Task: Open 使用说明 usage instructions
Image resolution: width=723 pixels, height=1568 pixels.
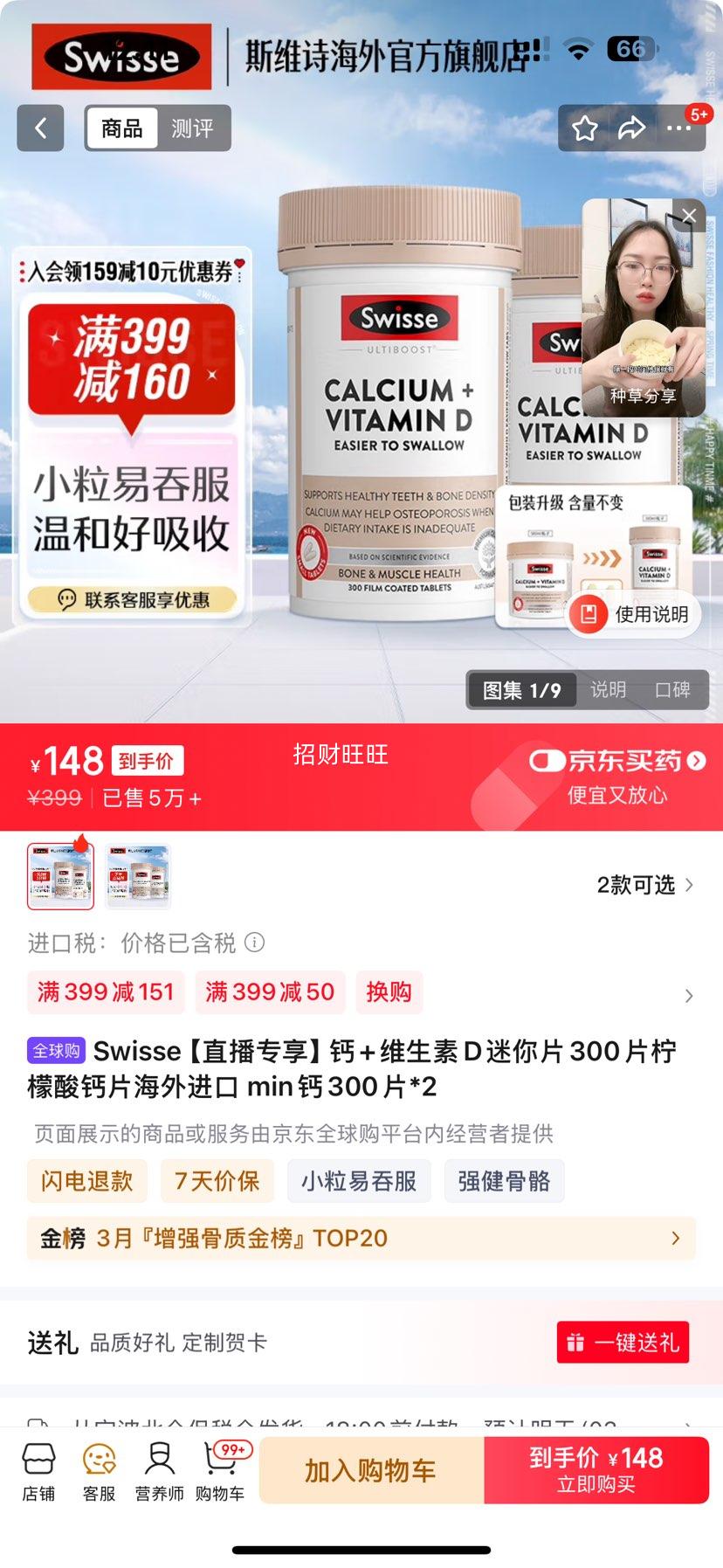Action: click(632, 614)
